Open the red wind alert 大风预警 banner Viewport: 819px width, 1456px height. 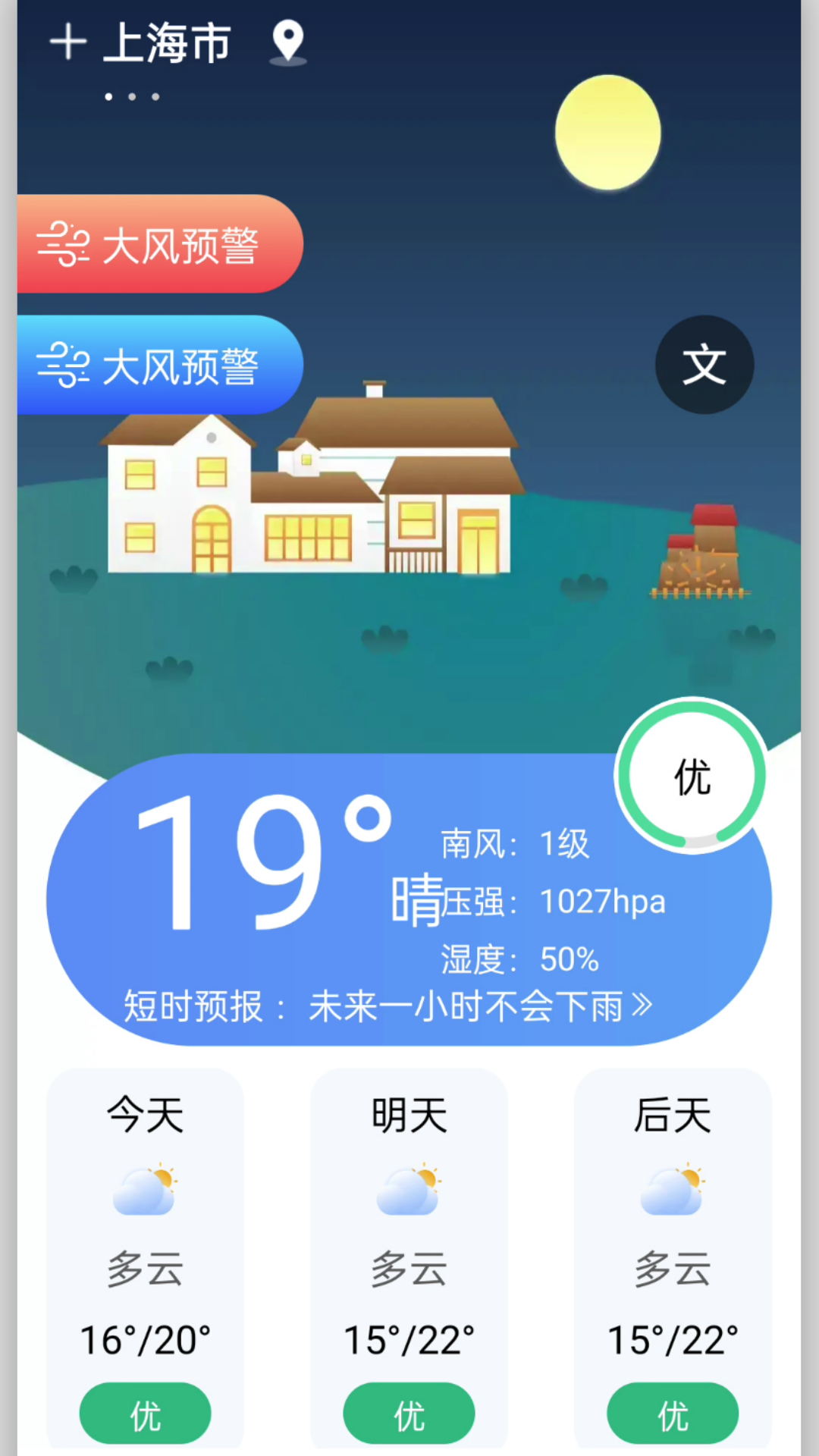click(x=159, y=244)
